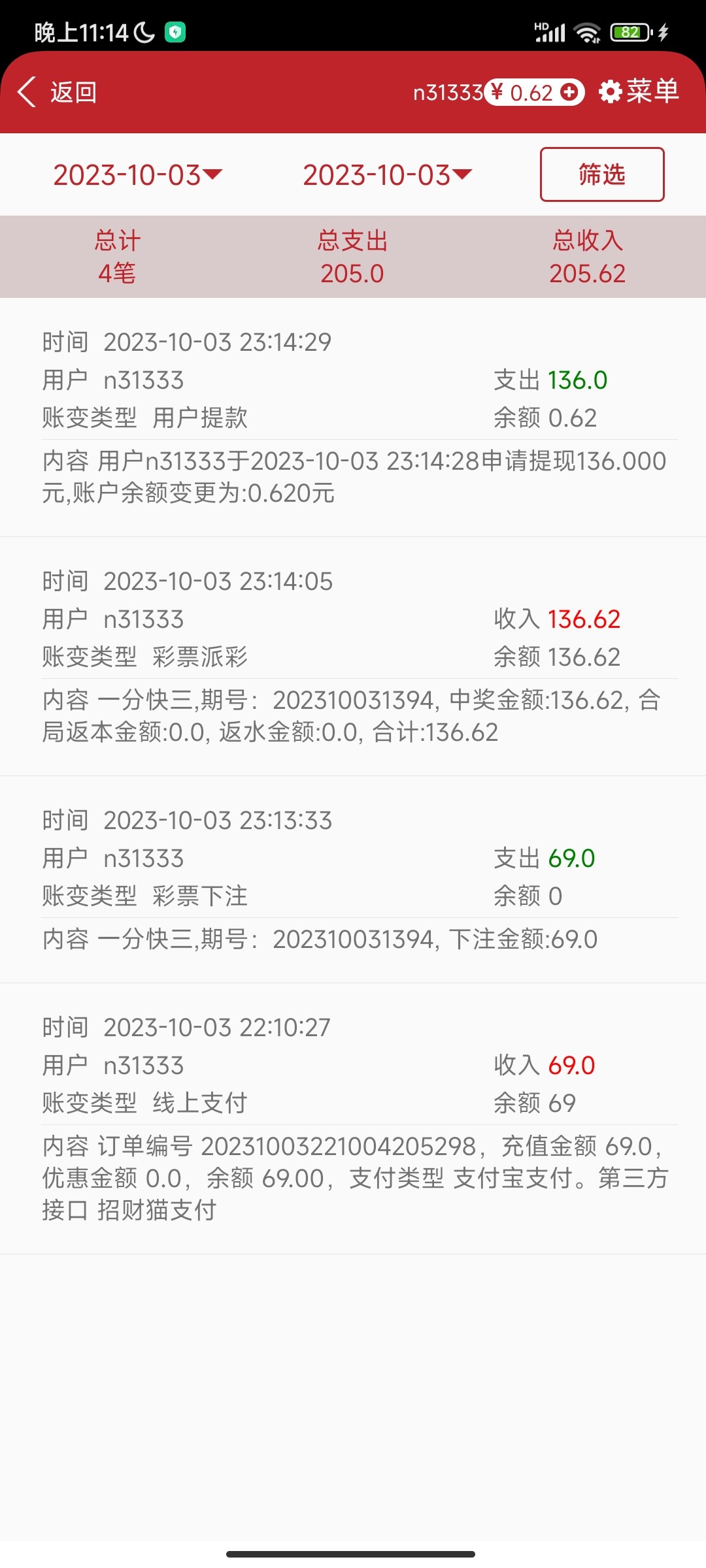Tap the plus icon beside the ¥0.62 balance

pyautogui.click(x=569, y=92)
